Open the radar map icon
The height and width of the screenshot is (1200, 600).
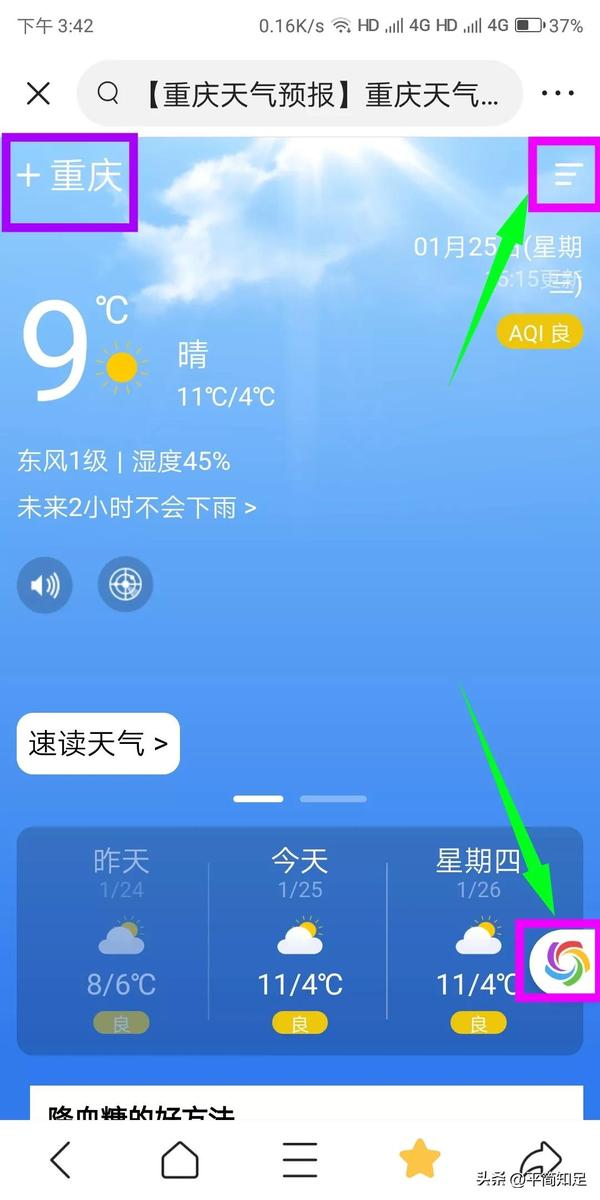125,585
